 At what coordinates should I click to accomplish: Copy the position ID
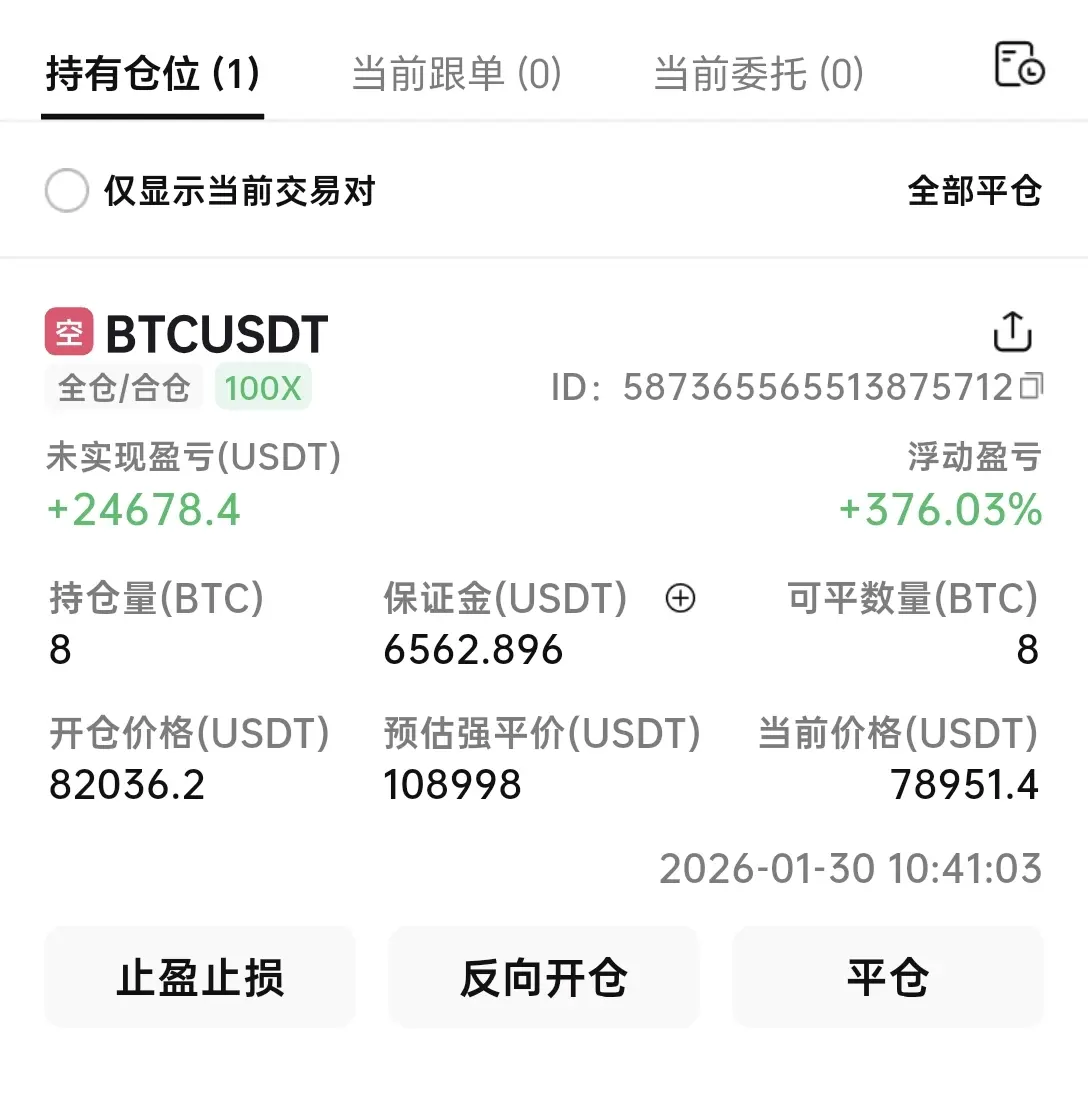[1030, 386]
